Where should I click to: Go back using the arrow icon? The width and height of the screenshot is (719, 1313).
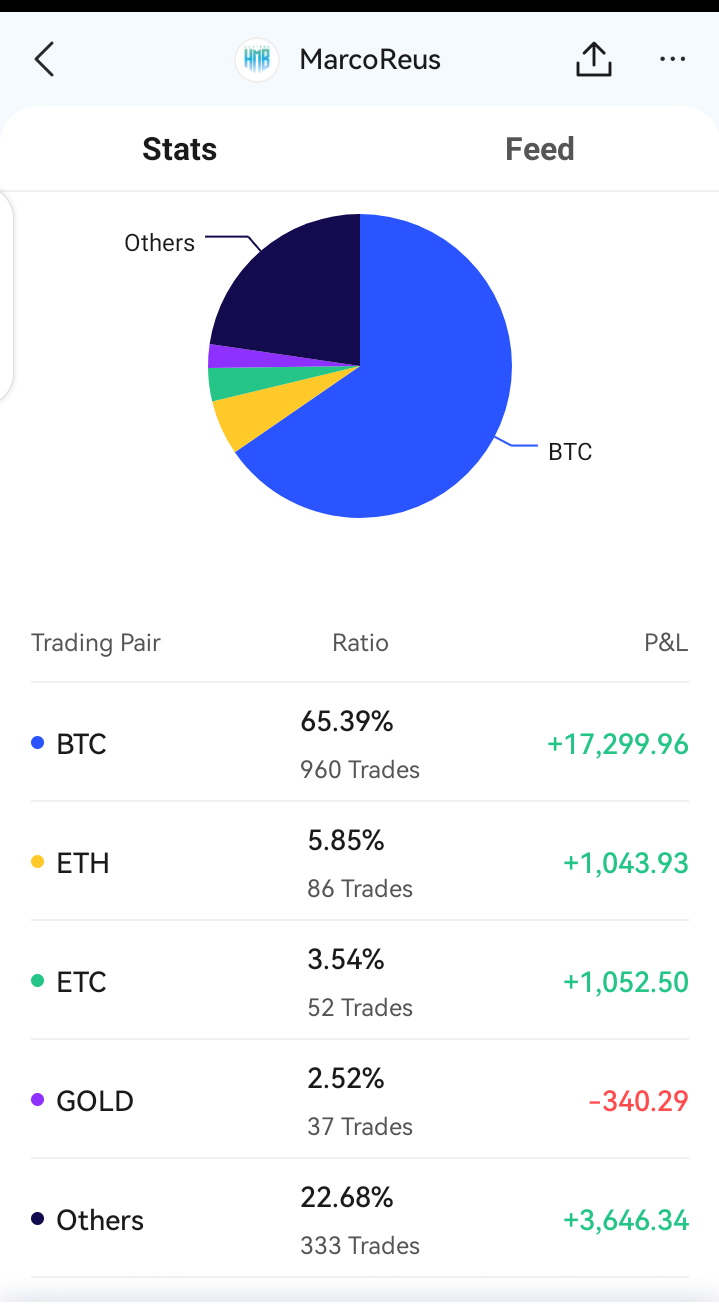pos(44,60)
